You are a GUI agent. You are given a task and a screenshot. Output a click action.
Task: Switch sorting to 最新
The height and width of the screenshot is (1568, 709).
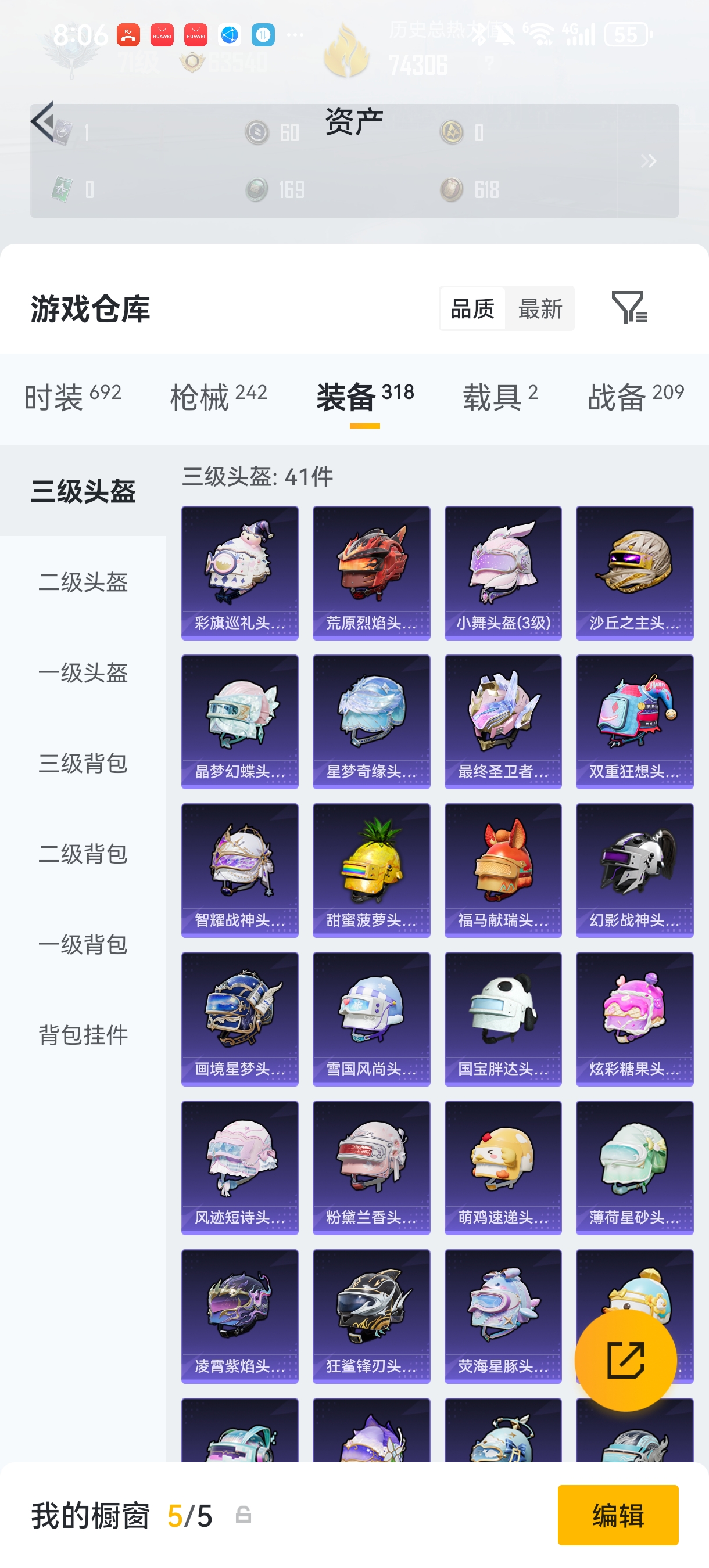click(541, 309)
